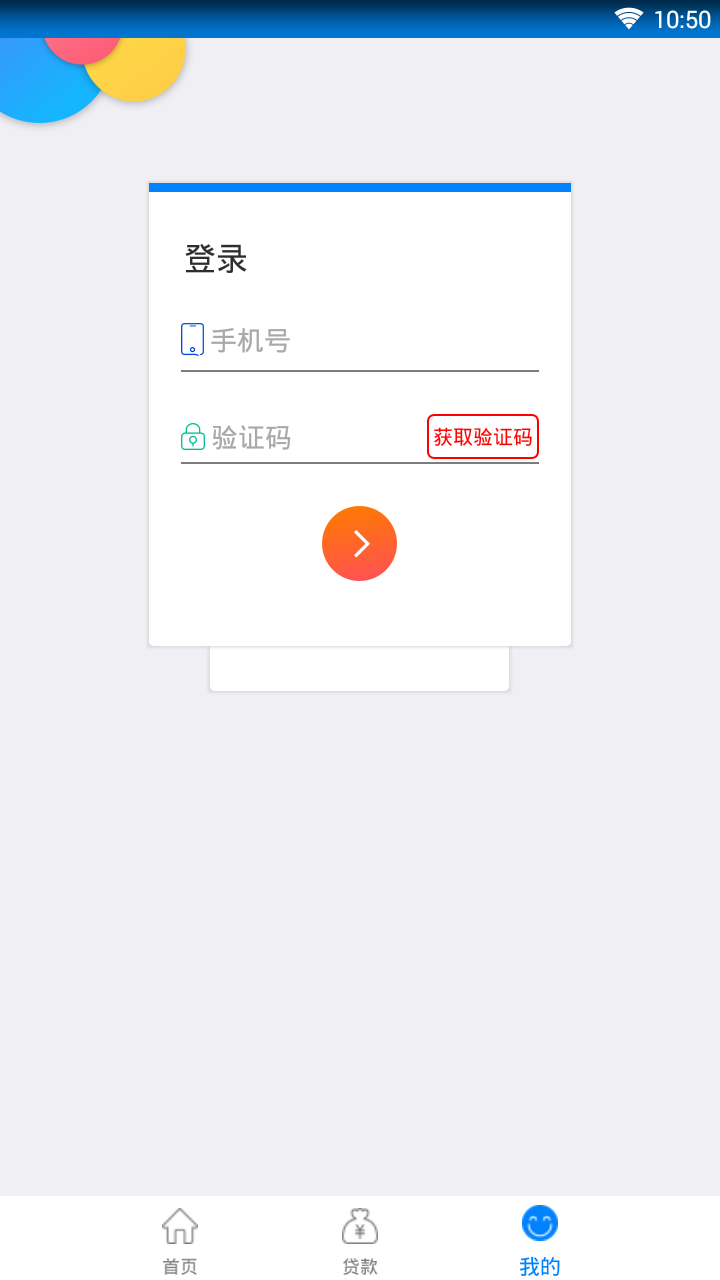The height and width of the screenshot is (1280, 720).
Task: Open the 贷款 tab
Action: tap(360, 1240)
